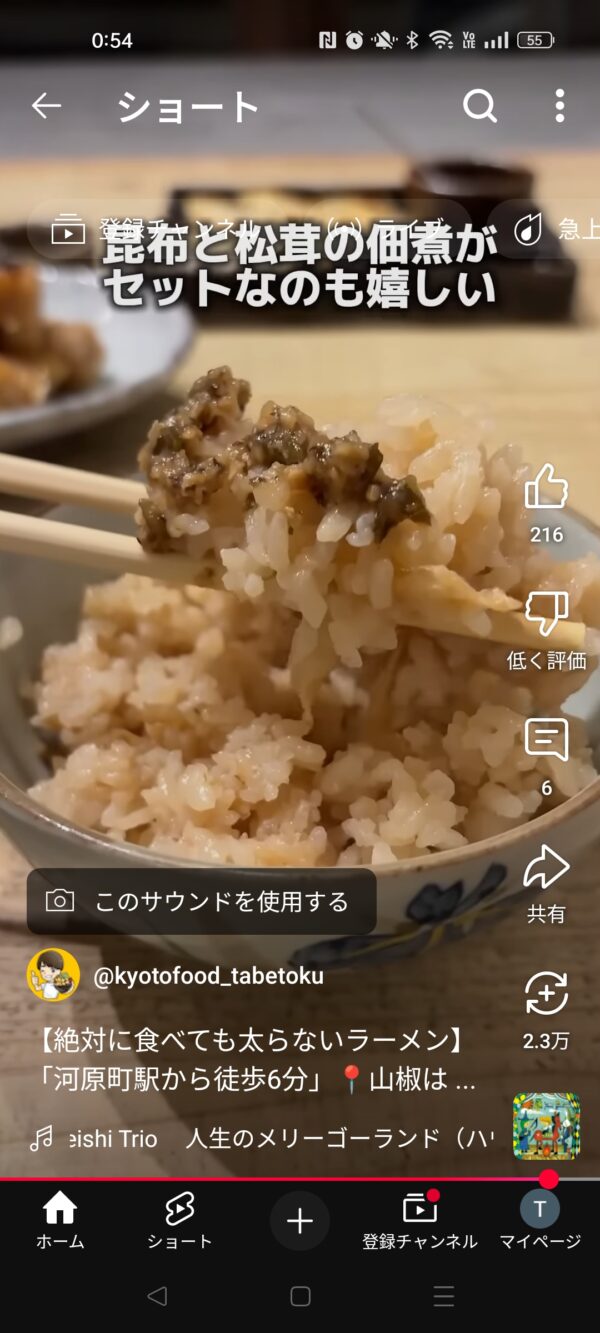This screenshot has width=600, height=1333.
Task: Like this Short video
Action: tap(546, 489)
